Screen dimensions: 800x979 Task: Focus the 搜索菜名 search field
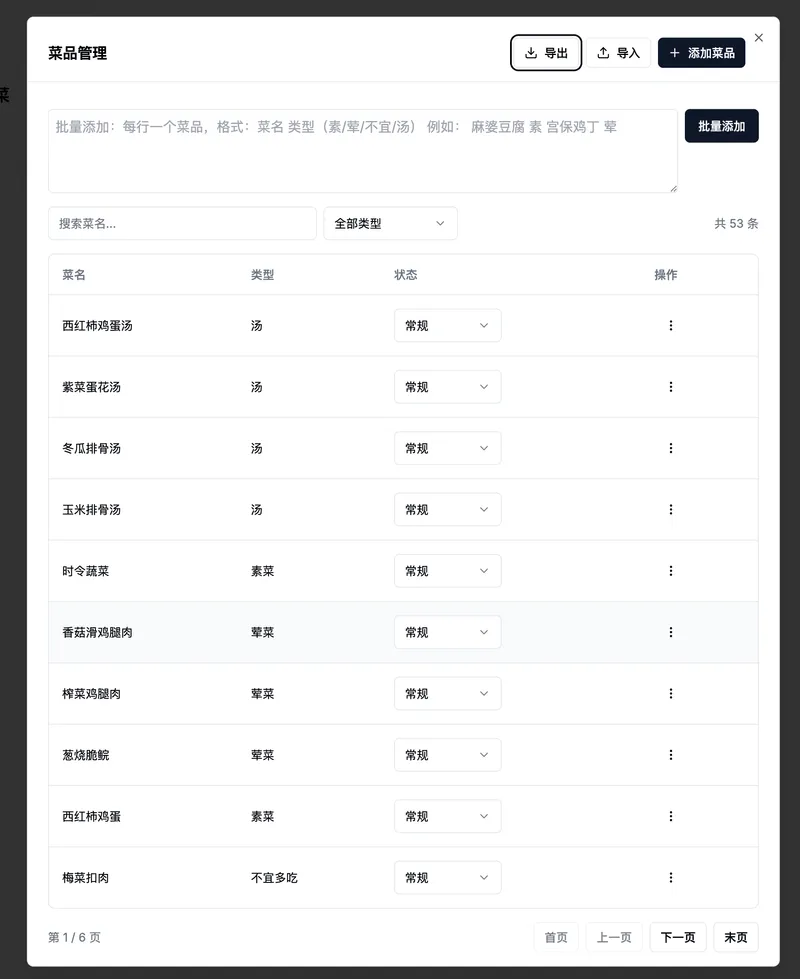pos(182,223)
